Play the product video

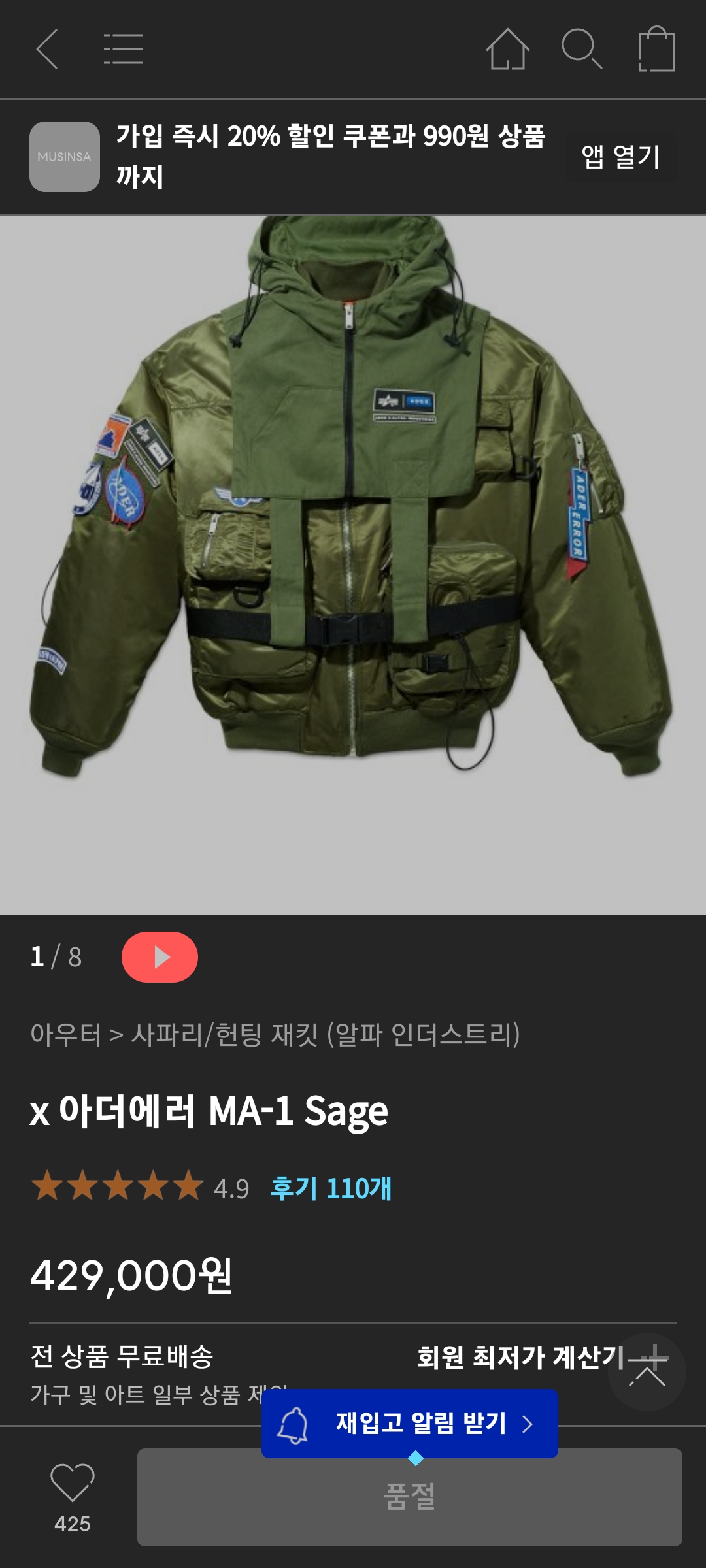point(160,957)
